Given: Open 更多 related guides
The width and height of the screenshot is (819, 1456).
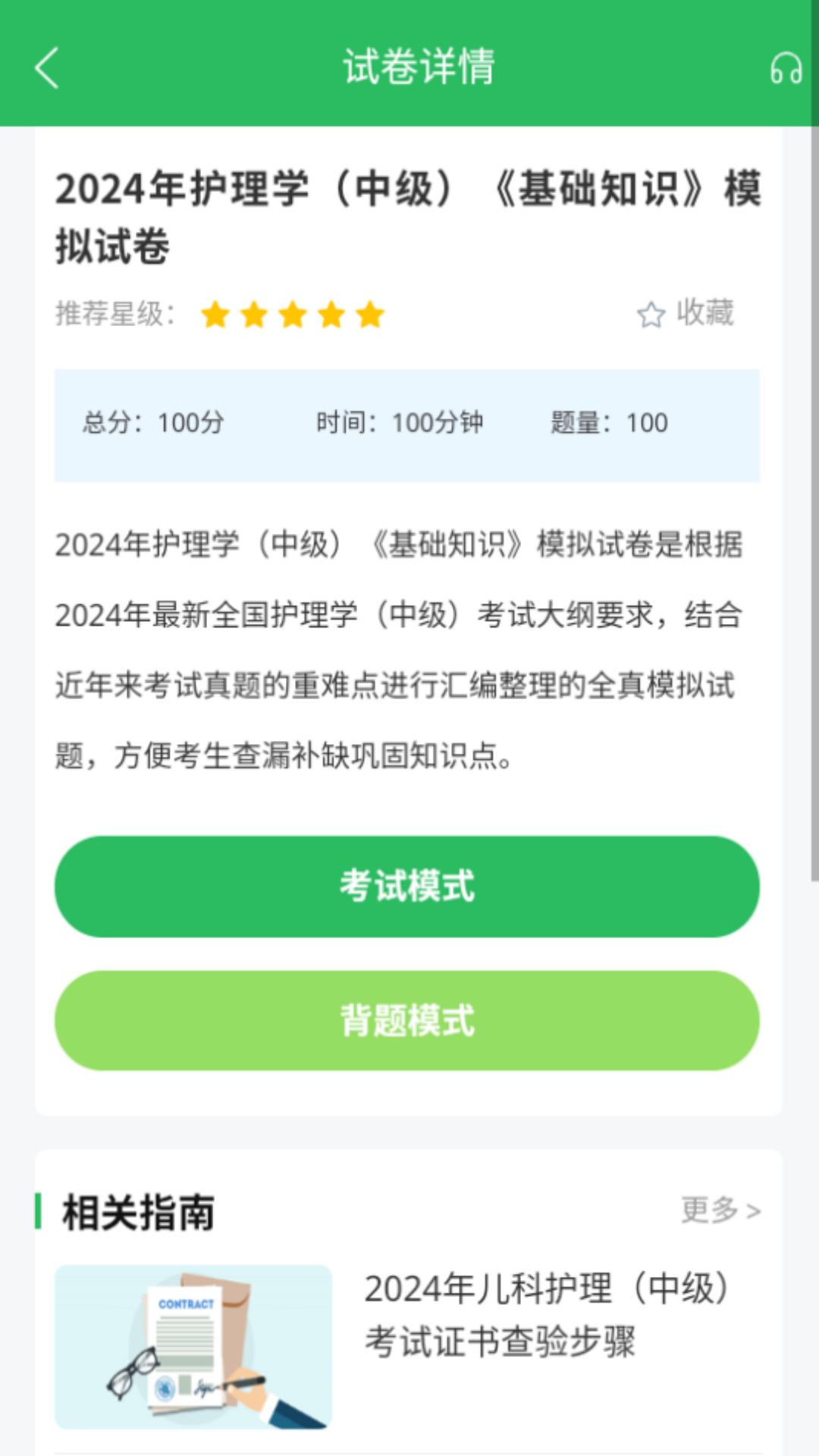Looking at the screenshot, I should 720,1210.
